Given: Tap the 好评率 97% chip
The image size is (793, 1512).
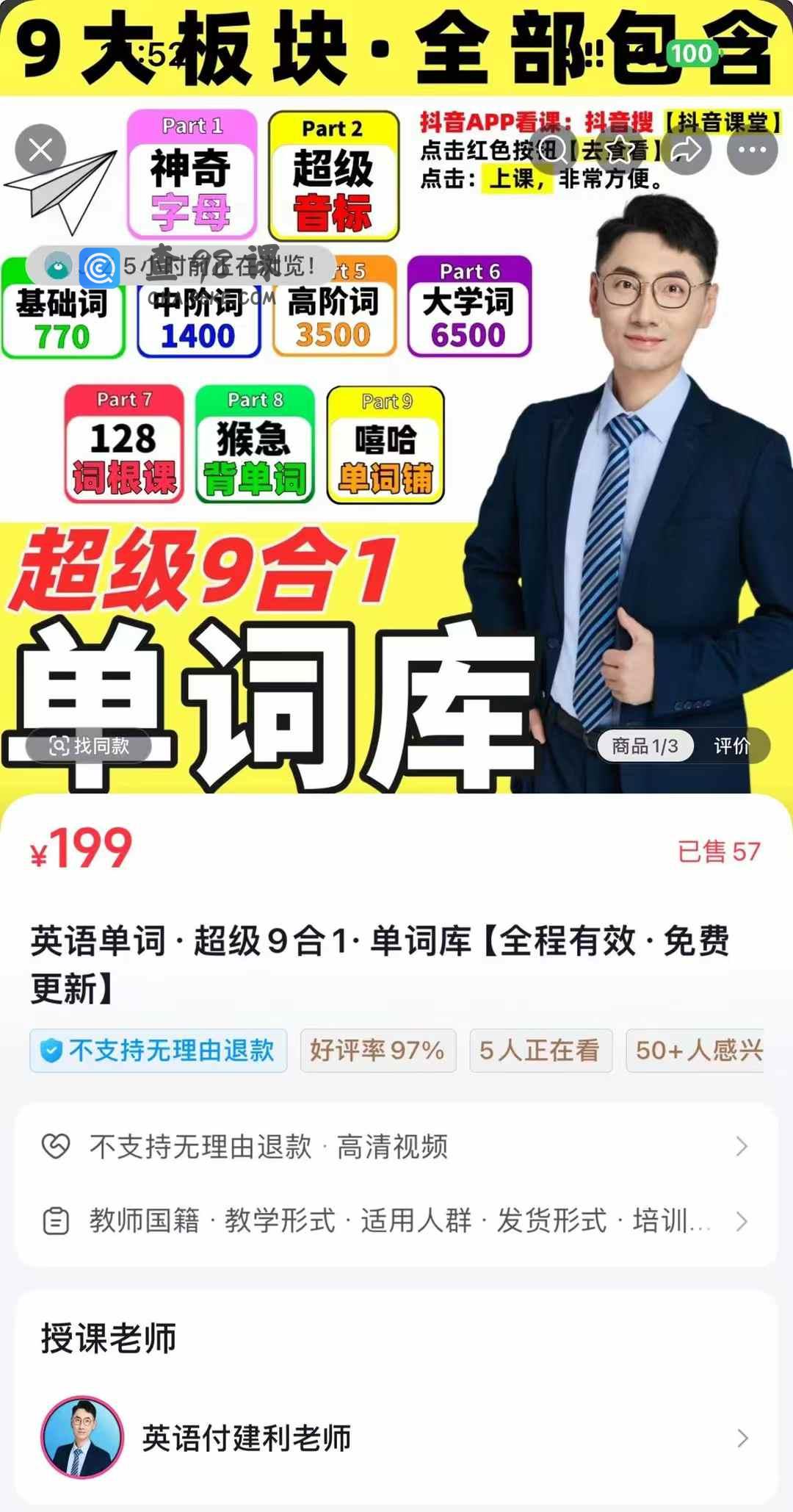Looking at the screenshot, I should (377, 1050).
